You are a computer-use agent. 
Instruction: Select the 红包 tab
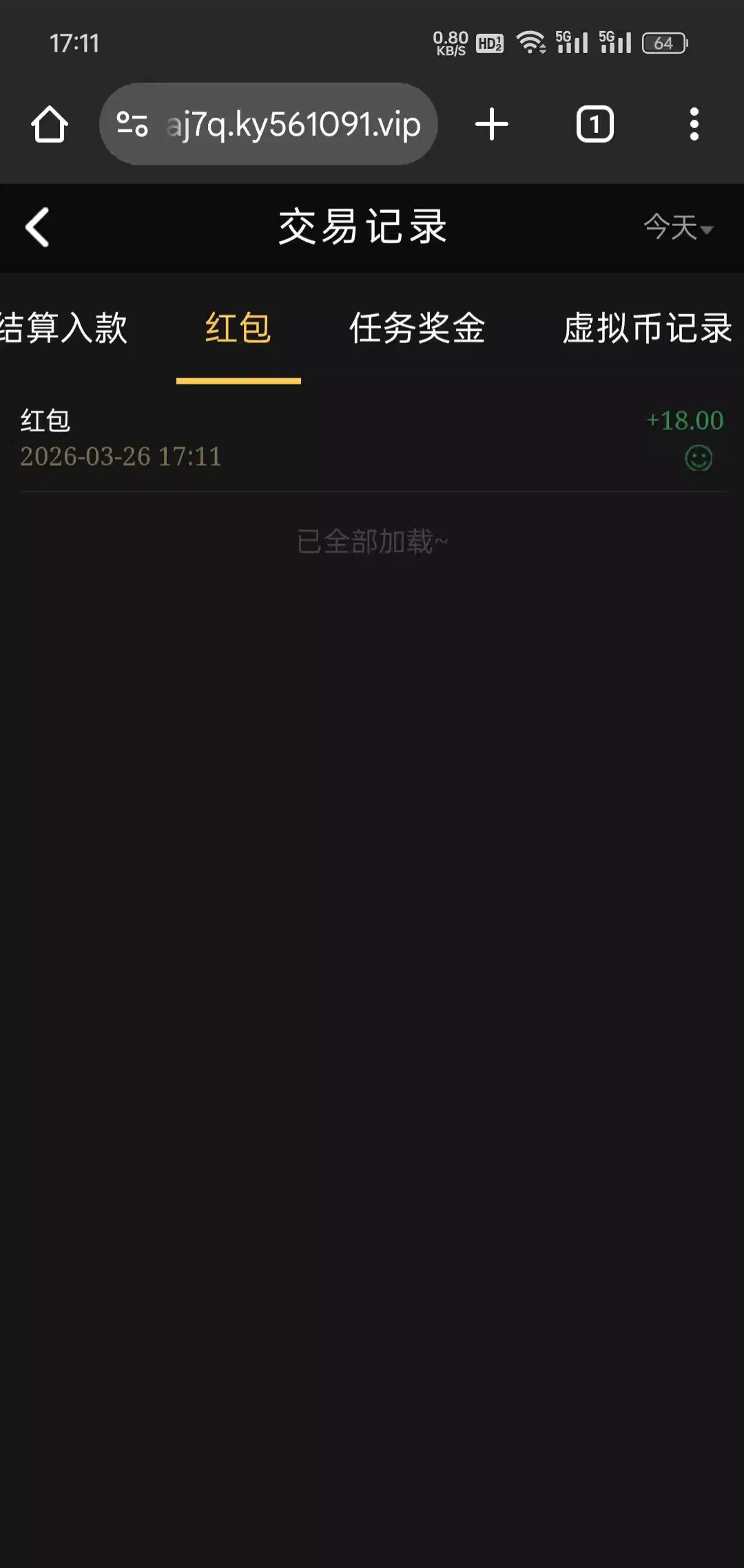(238, 328)
